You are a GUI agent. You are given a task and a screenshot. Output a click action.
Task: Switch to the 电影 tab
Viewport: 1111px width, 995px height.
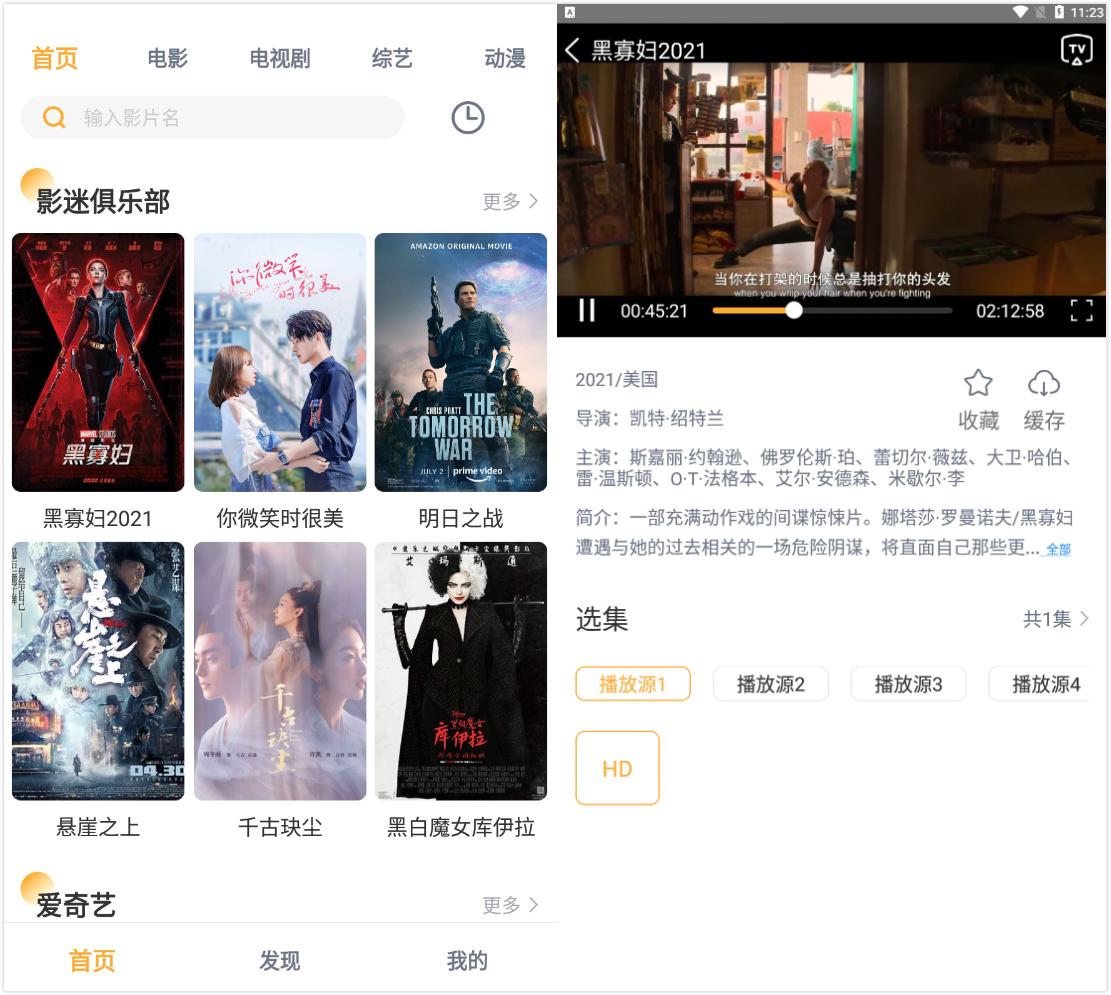(x=167, y=59)
